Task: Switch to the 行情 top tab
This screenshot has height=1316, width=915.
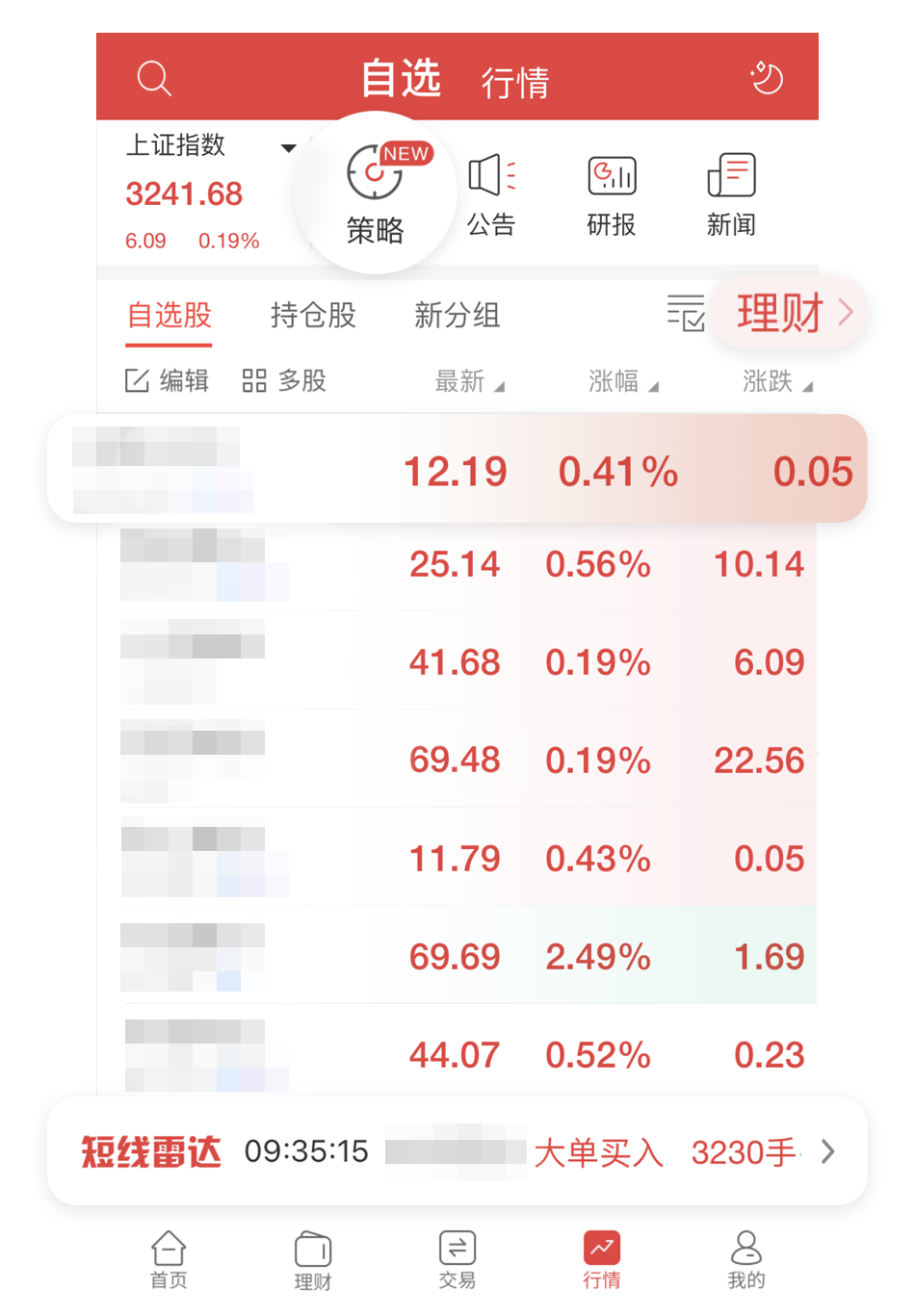Action: pos(515,83)
